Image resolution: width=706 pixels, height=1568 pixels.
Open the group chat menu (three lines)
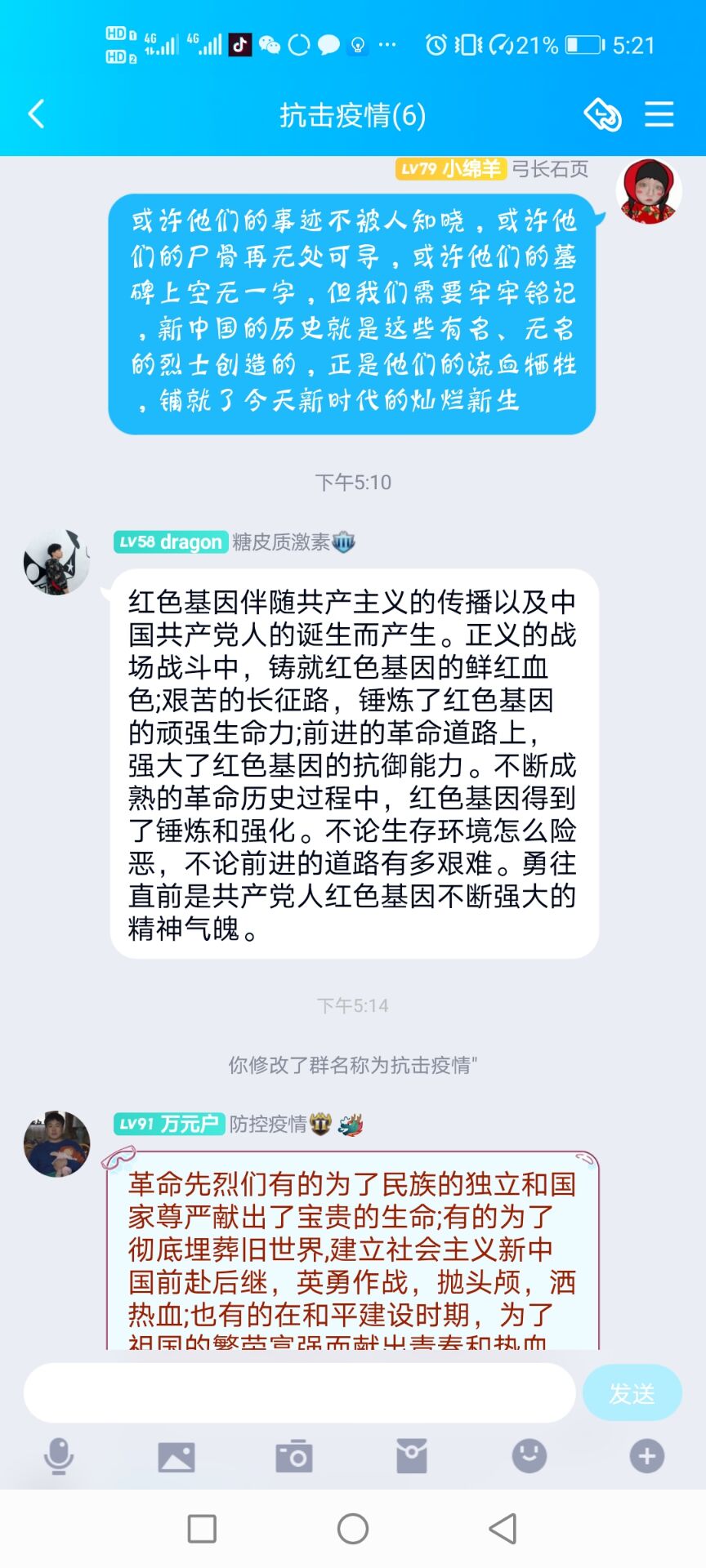click(659, 114)
